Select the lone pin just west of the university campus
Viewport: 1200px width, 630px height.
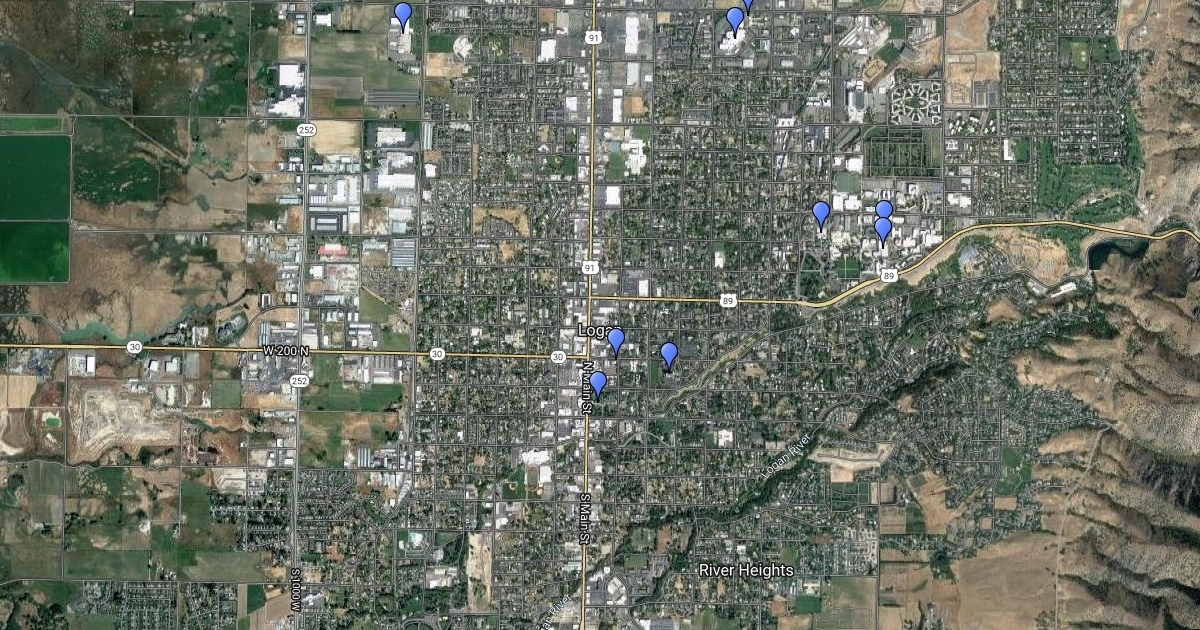(x=821, y=214)
